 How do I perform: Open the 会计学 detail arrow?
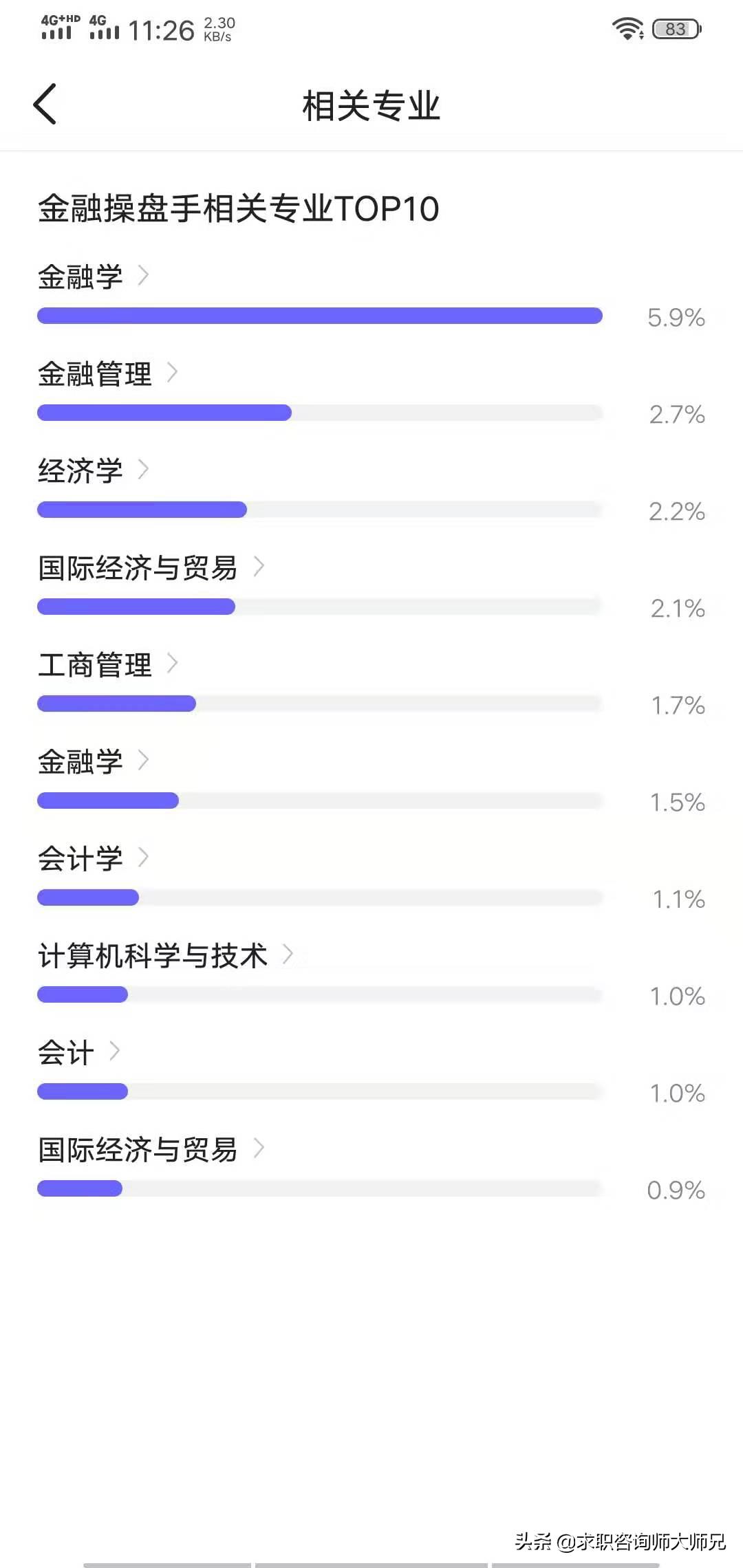(x=145, y=858)
